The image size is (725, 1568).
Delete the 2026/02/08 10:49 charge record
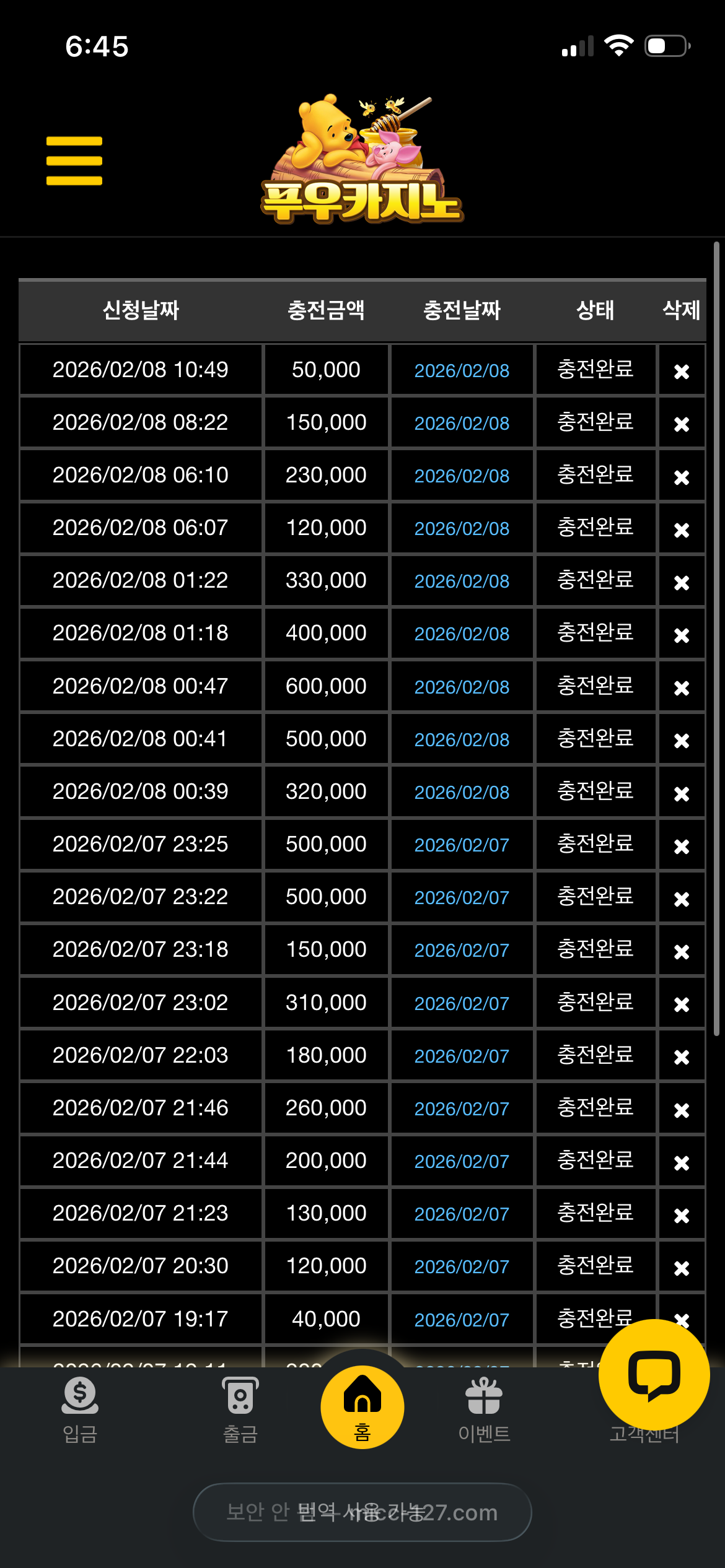tap(682, 372)
